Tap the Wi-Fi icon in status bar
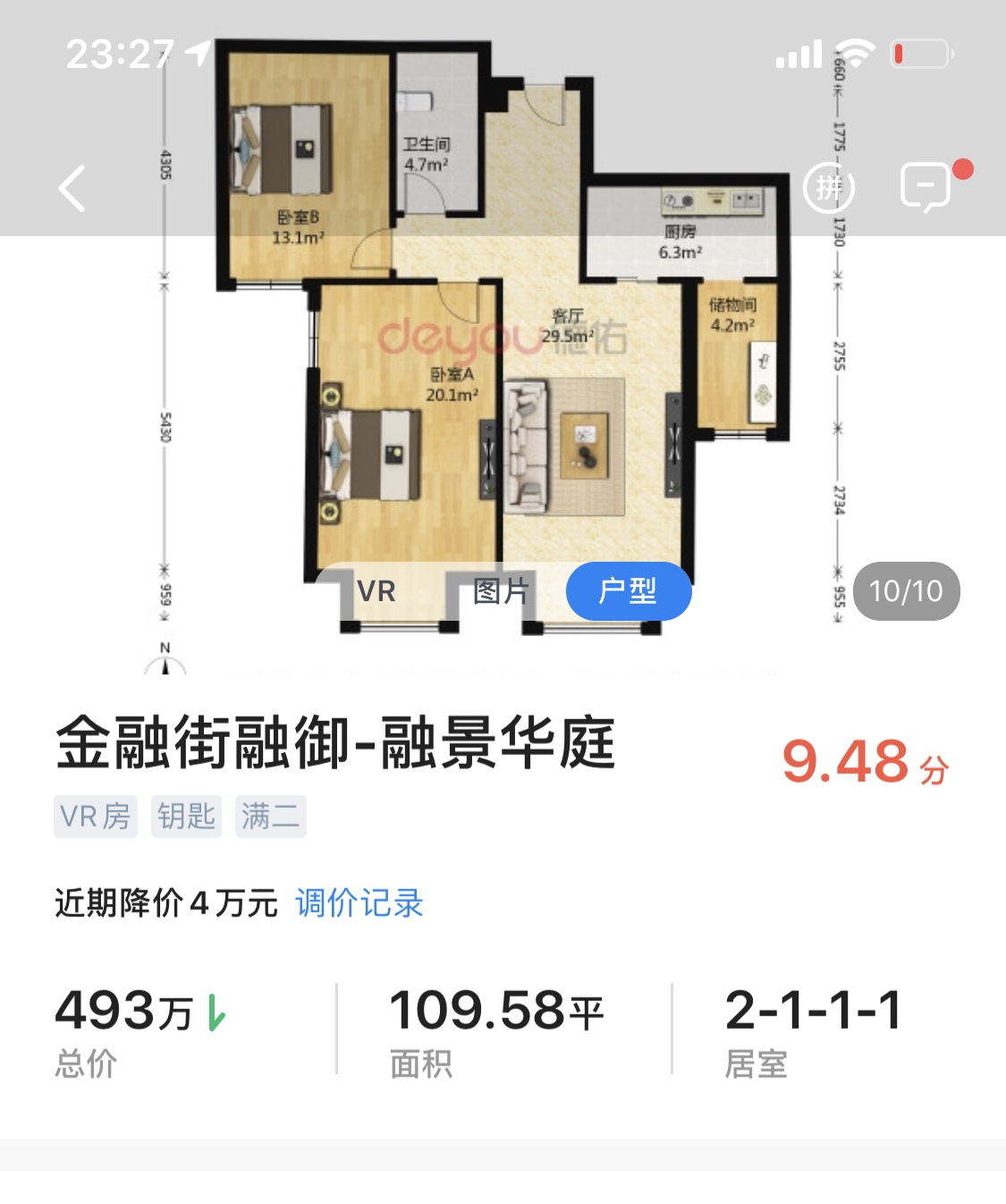 [x=855, y=54]
